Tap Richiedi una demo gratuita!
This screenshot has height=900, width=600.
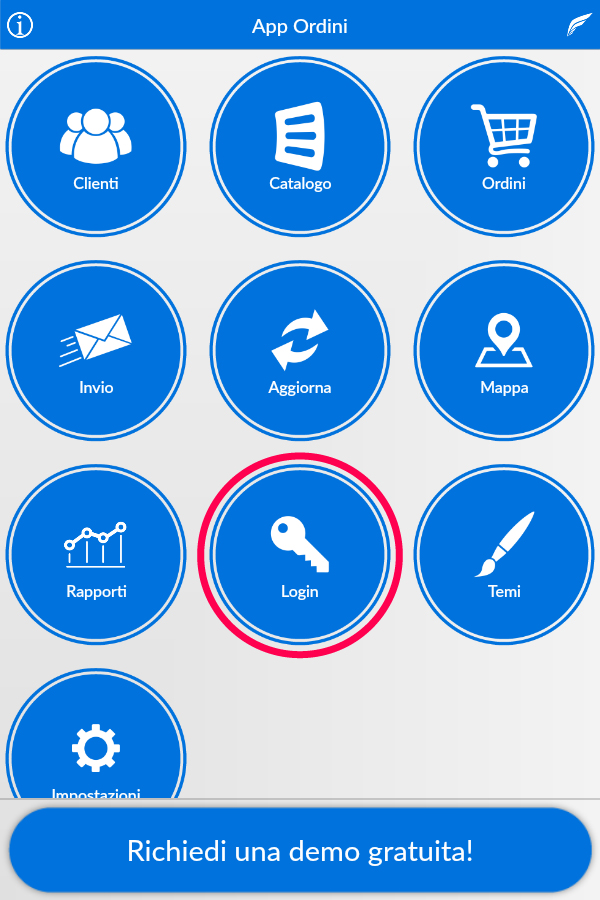pos(300,851)
